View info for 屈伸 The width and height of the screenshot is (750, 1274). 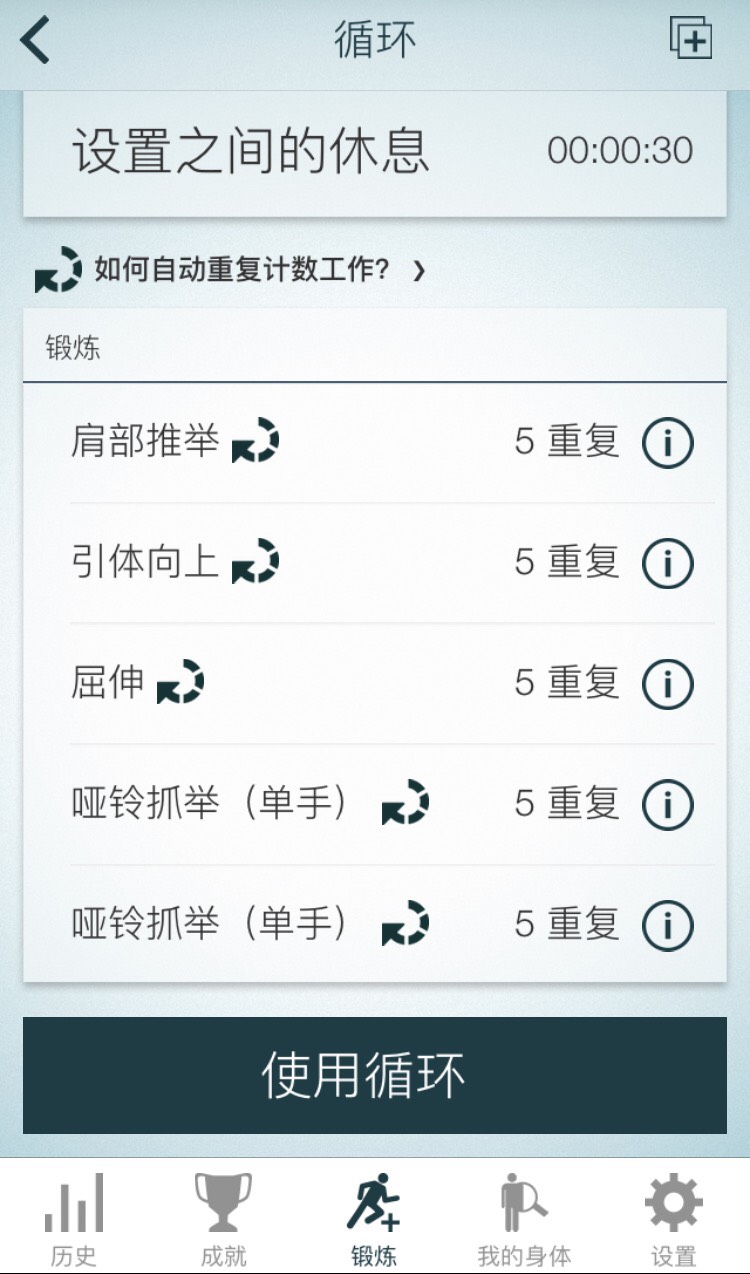coord(667,684)
